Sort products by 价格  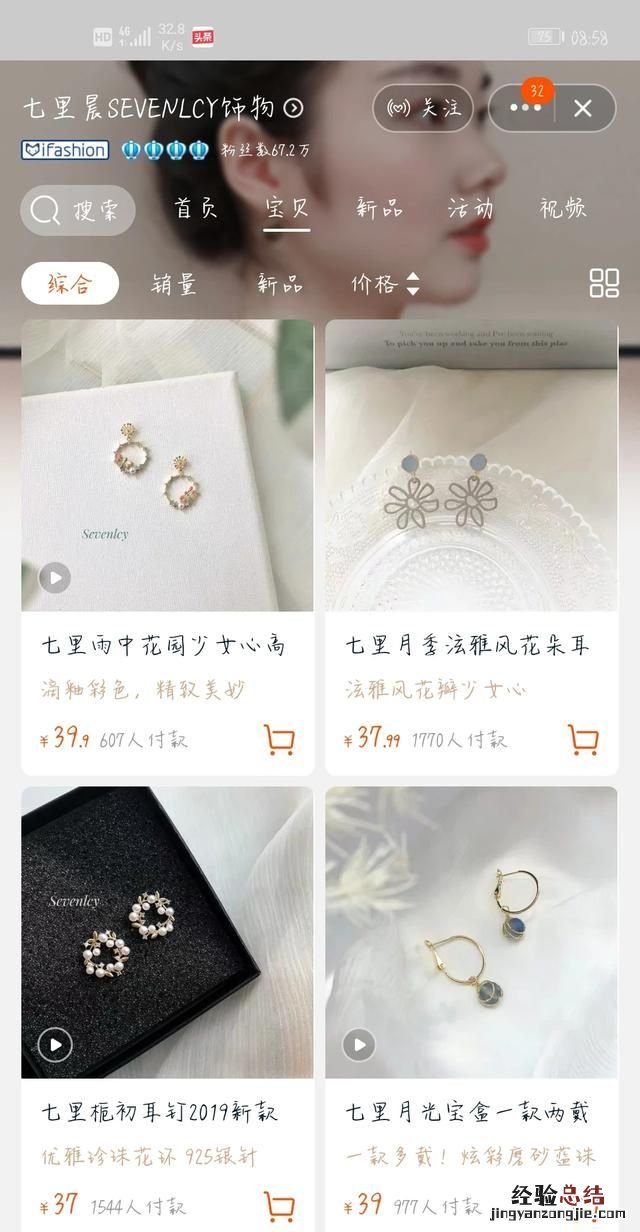[385, 283]
